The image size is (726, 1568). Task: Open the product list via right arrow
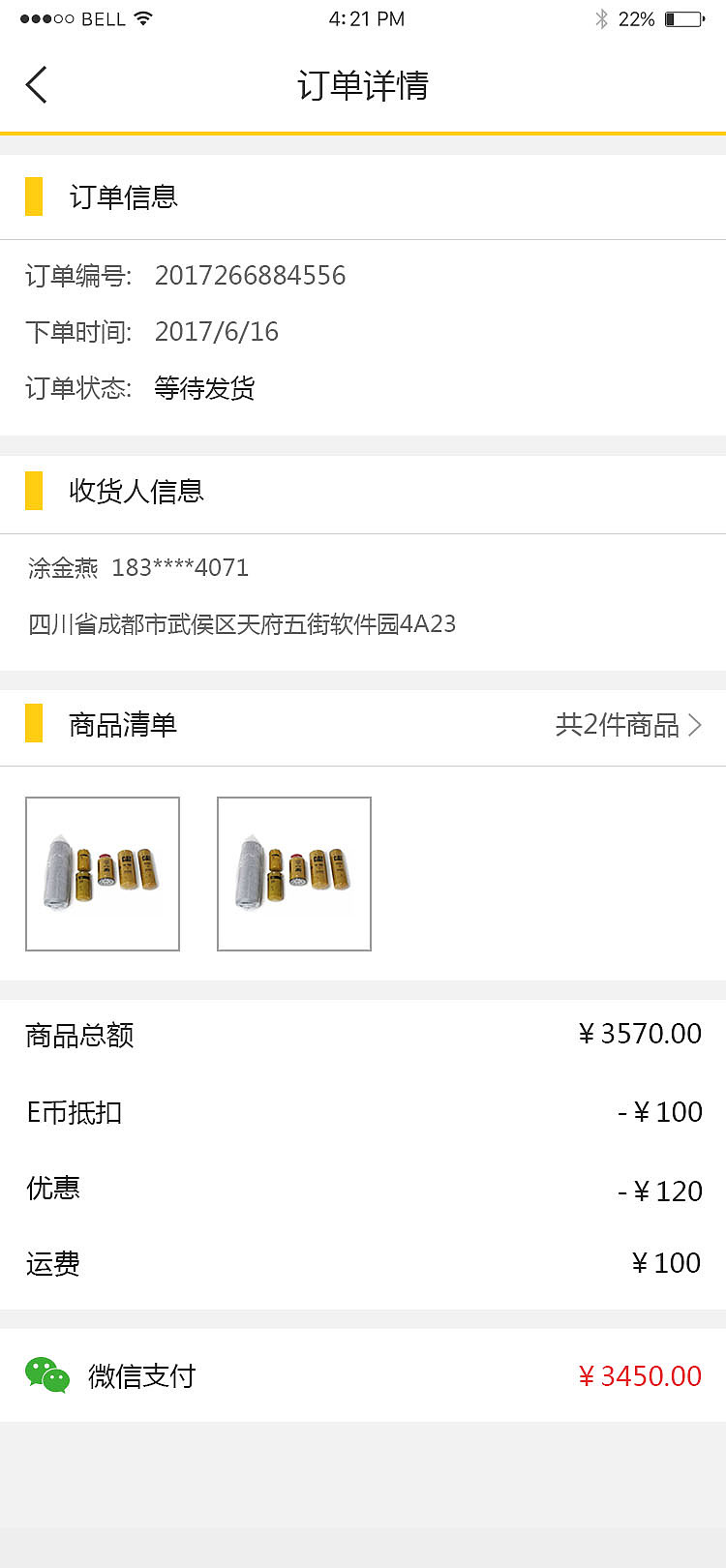tap(695, 725)
